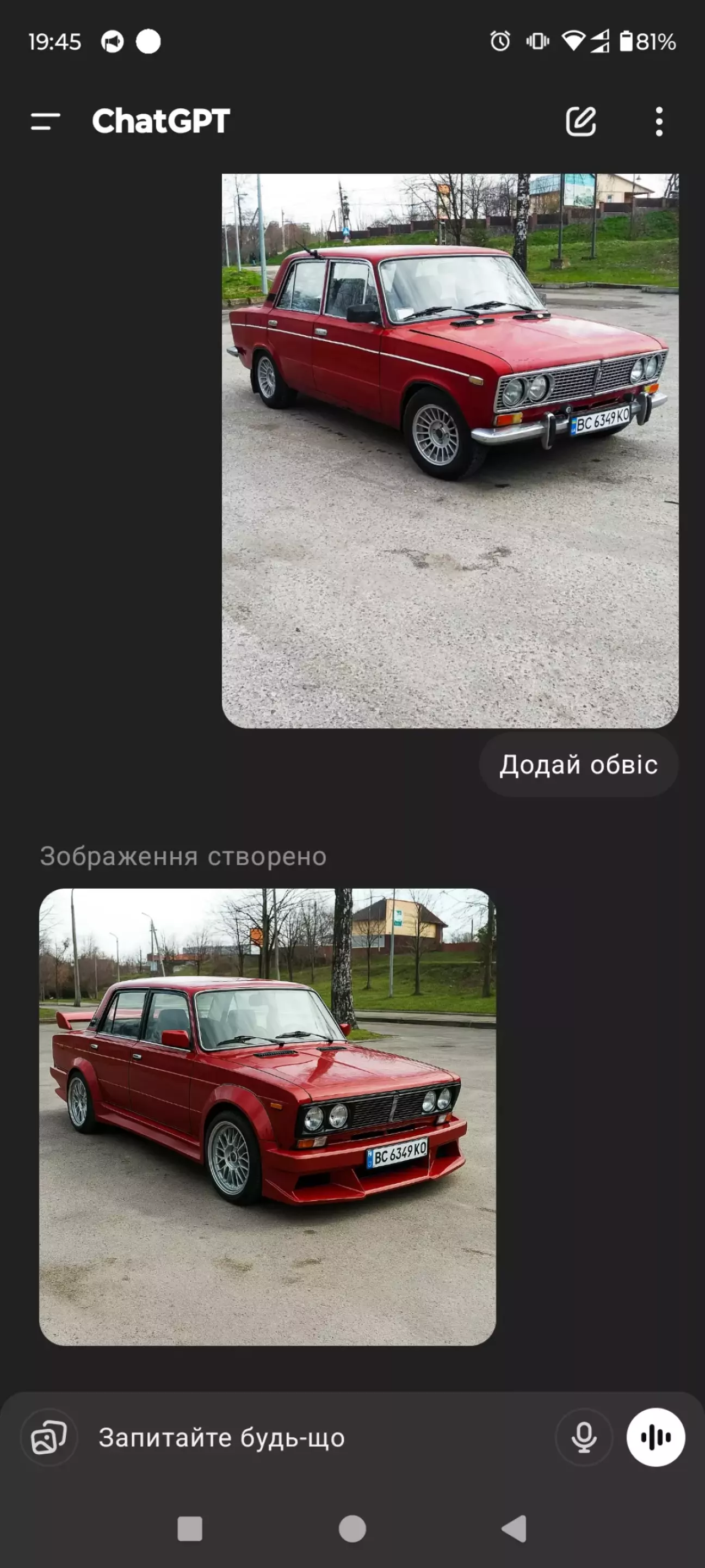Viewport: 705px width, 1568px height.
Task: Open the three-dot overflow menu
Action: pos(659,121)
